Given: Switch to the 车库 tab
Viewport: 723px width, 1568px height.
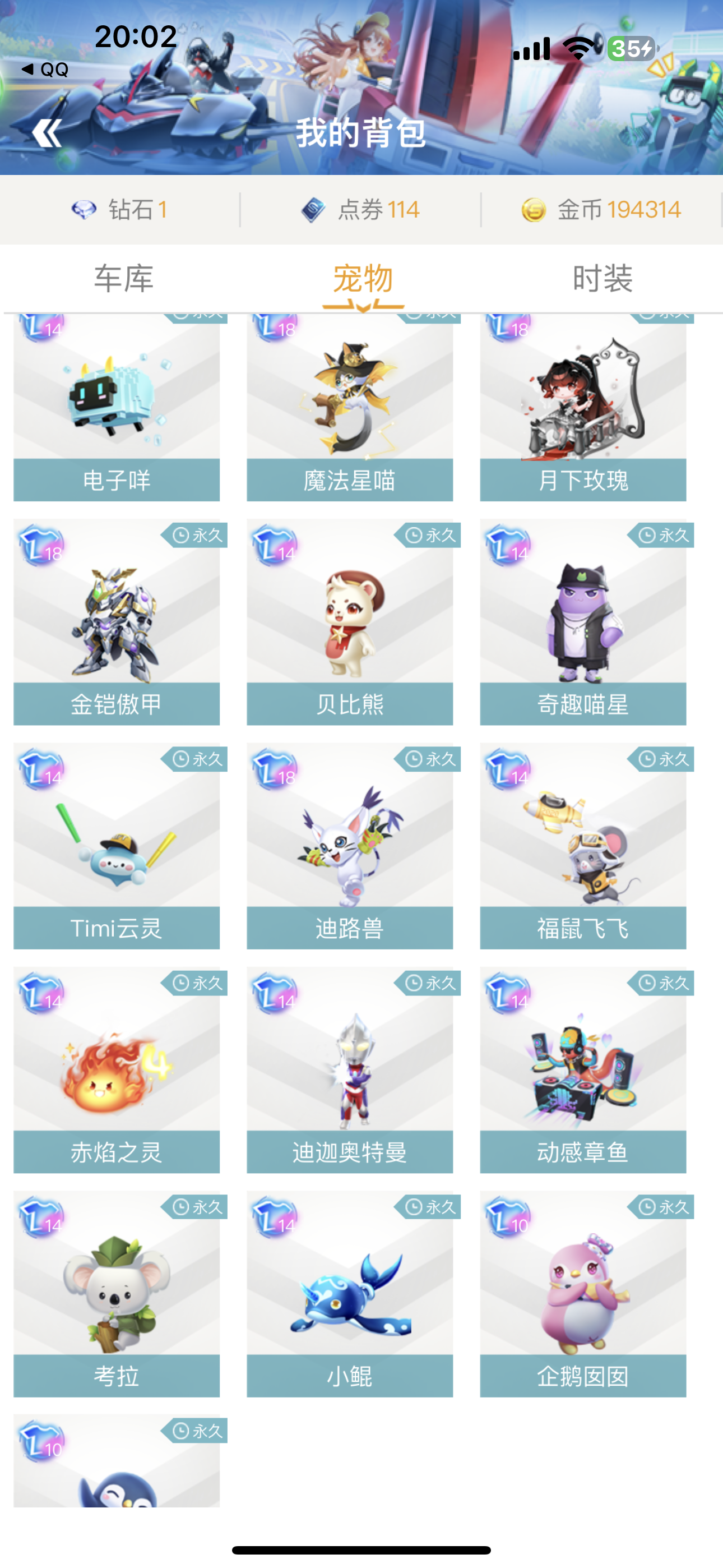Looking at the screenshot, I should pyautogui.click(x=123, y=279).
